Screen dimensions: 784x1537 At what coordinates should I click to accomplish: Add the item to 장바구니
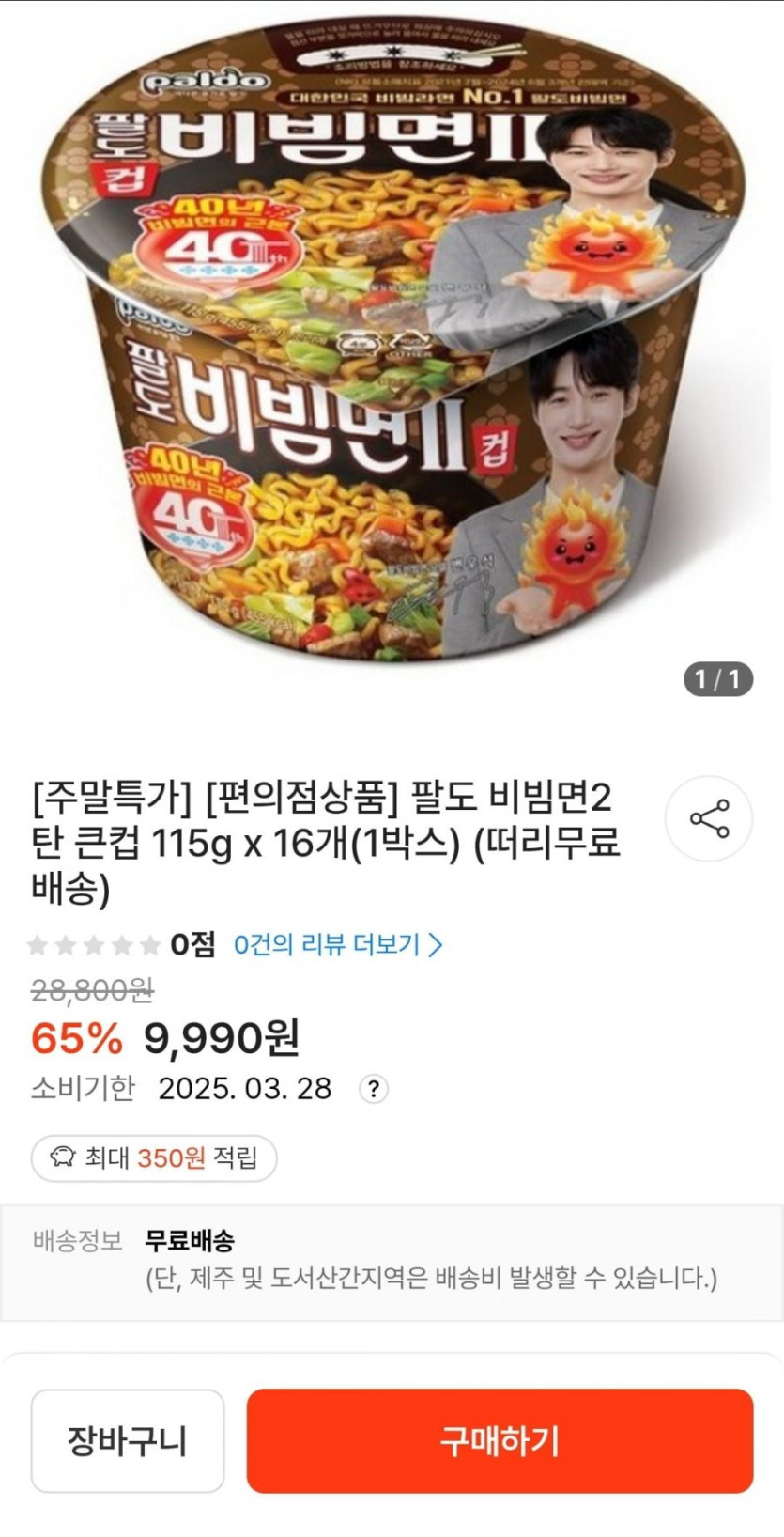click(128, 1440)
